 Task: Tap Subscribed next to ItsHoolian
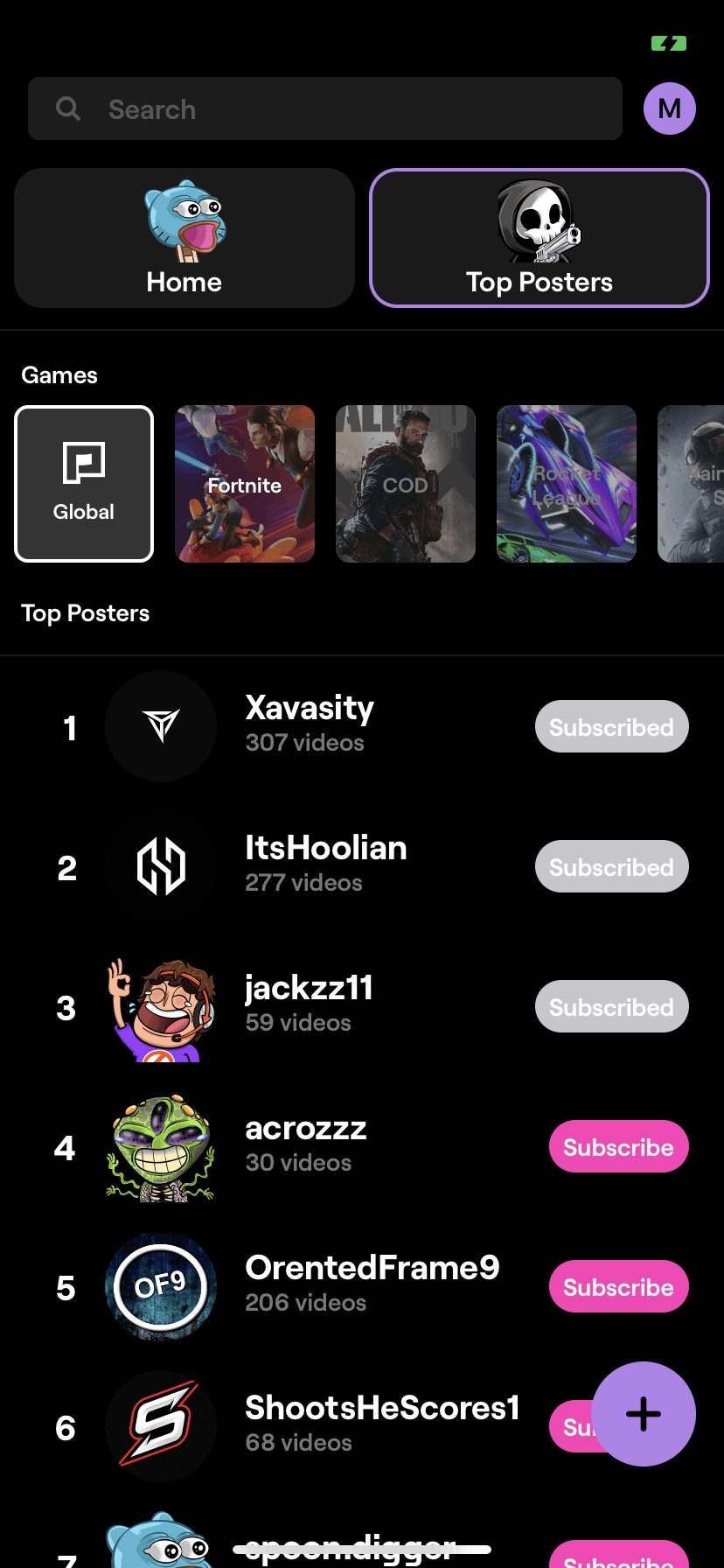point(612,866)
